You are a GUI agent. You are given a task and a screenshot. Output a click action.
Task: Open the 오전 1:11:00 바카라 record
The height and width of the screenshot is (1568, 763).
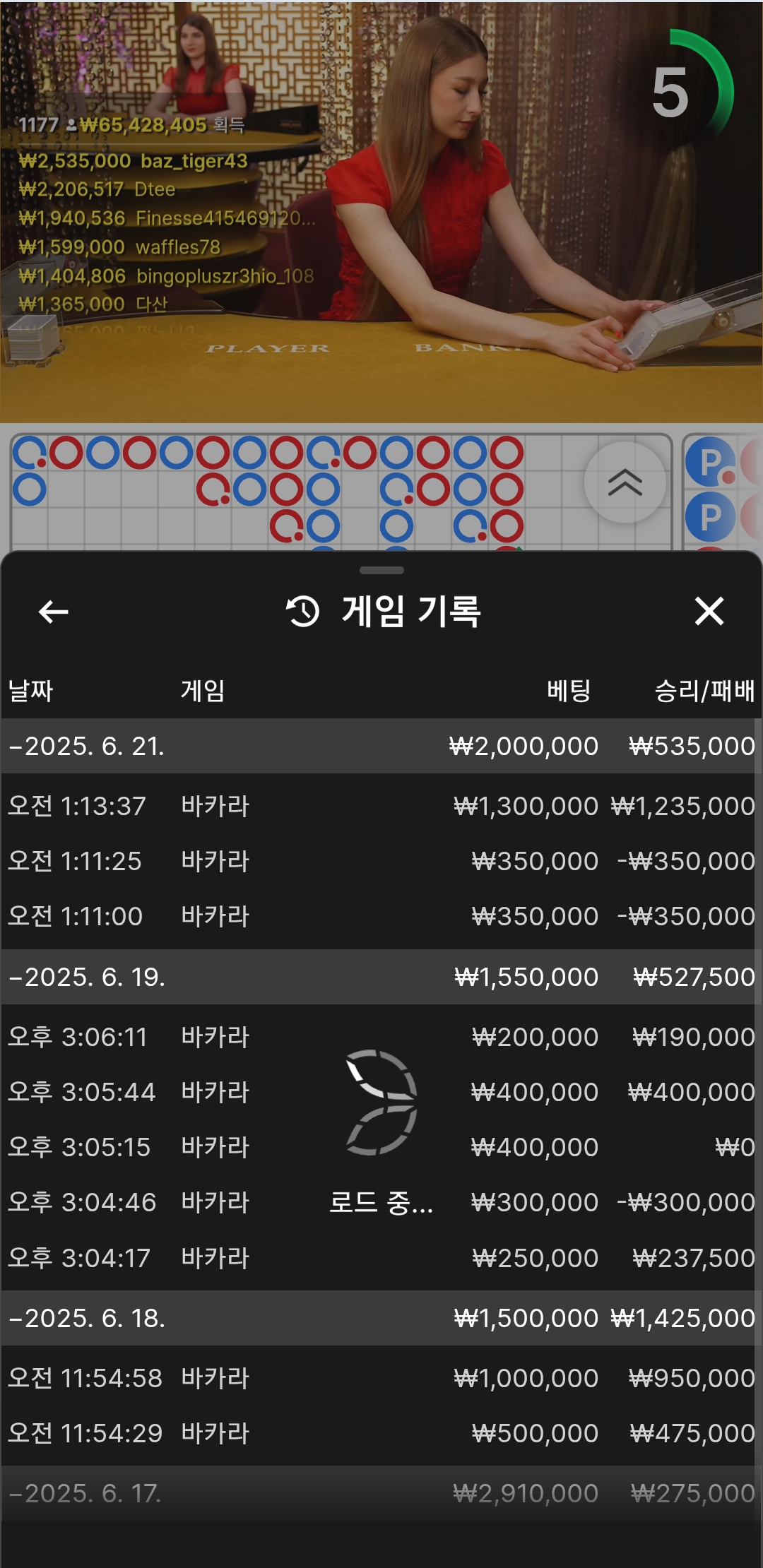tap(381, 916)
